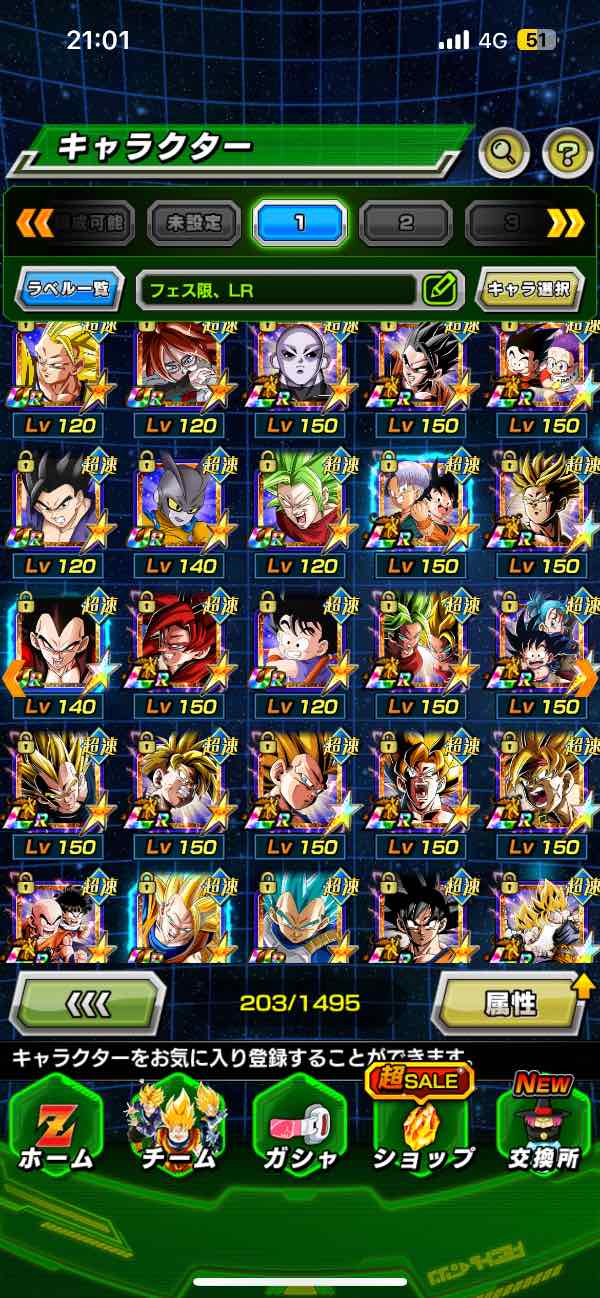This screenshot has width=600, height=1298.
Task: Open the ショップ tab
Action: (422, 1125)
